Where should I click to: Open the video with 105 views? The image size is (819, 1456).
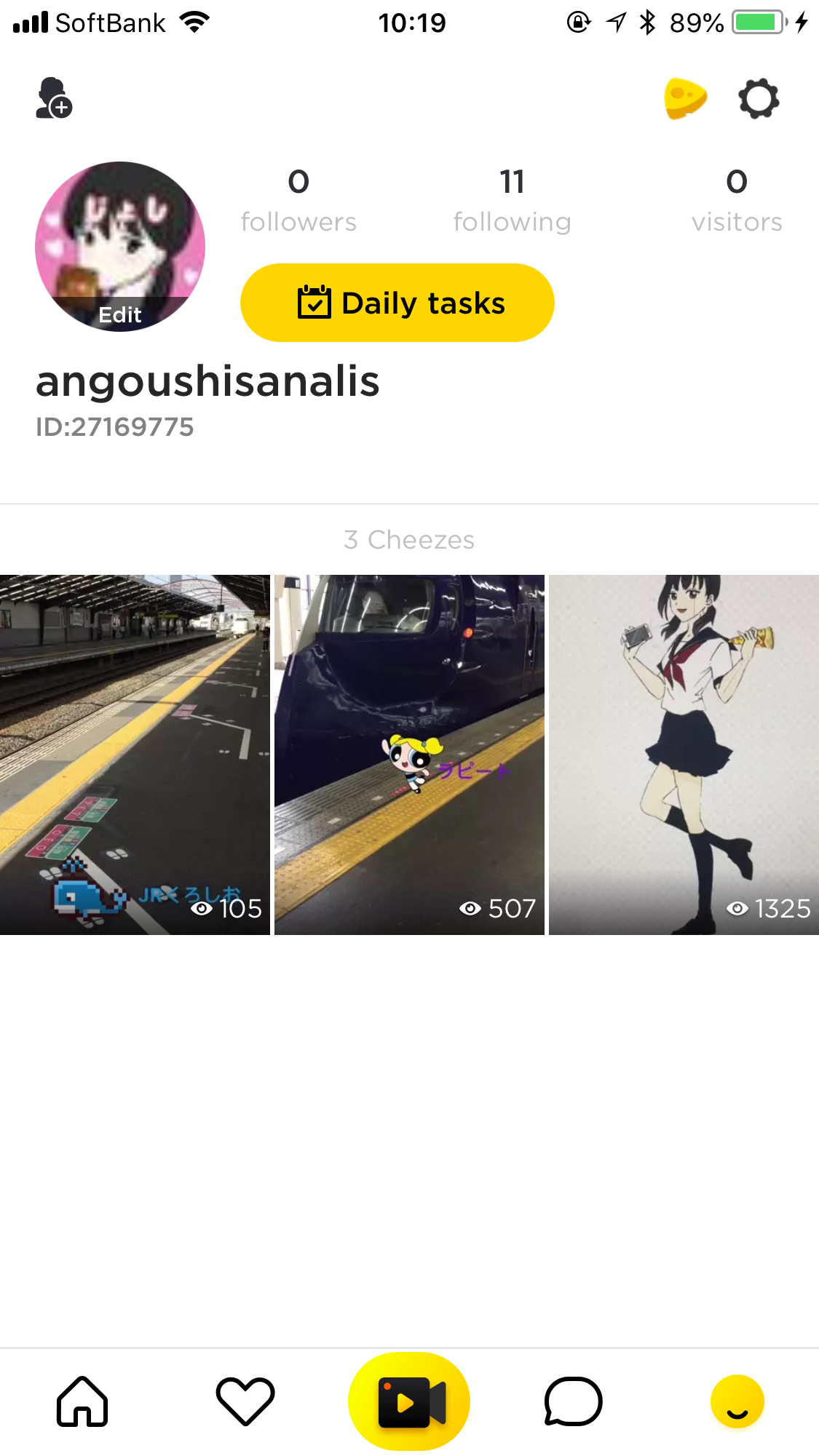(135, 755)
